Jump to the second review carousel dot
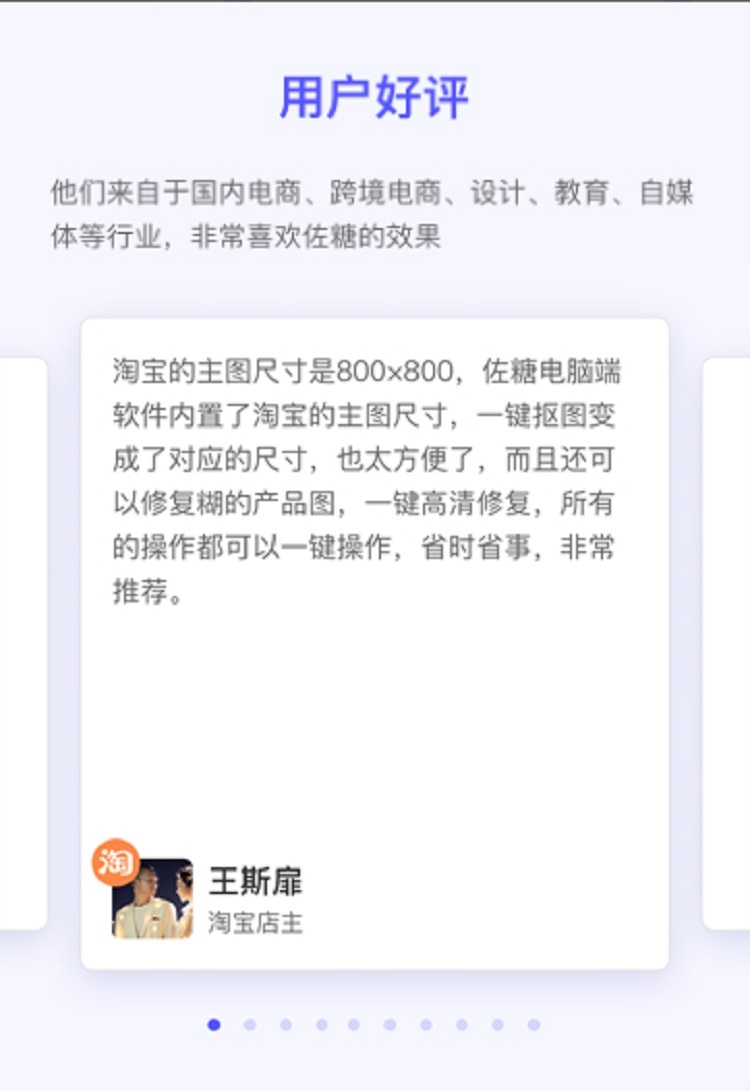This screenshot has height=1091, width=750. (250, 1025)
